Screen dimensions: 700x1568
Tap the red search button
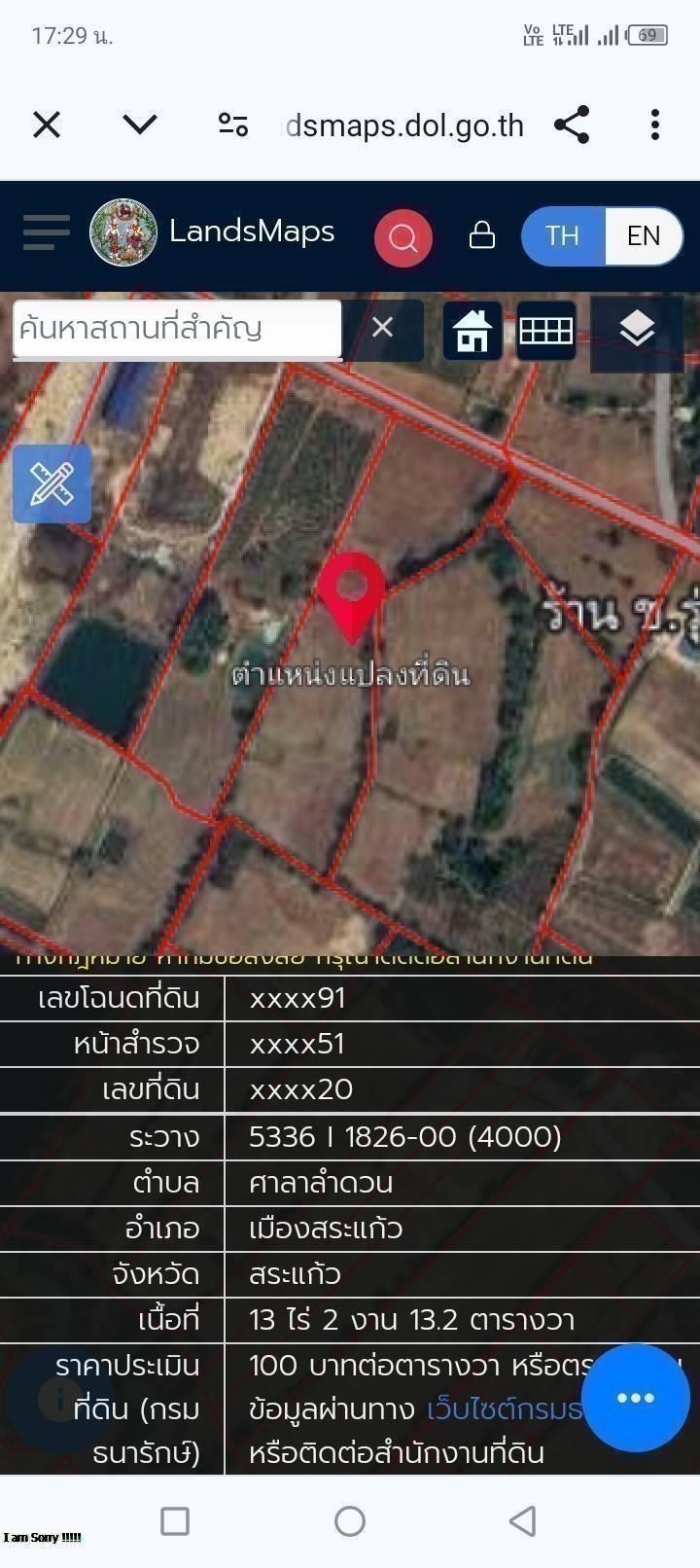(403, 237)
